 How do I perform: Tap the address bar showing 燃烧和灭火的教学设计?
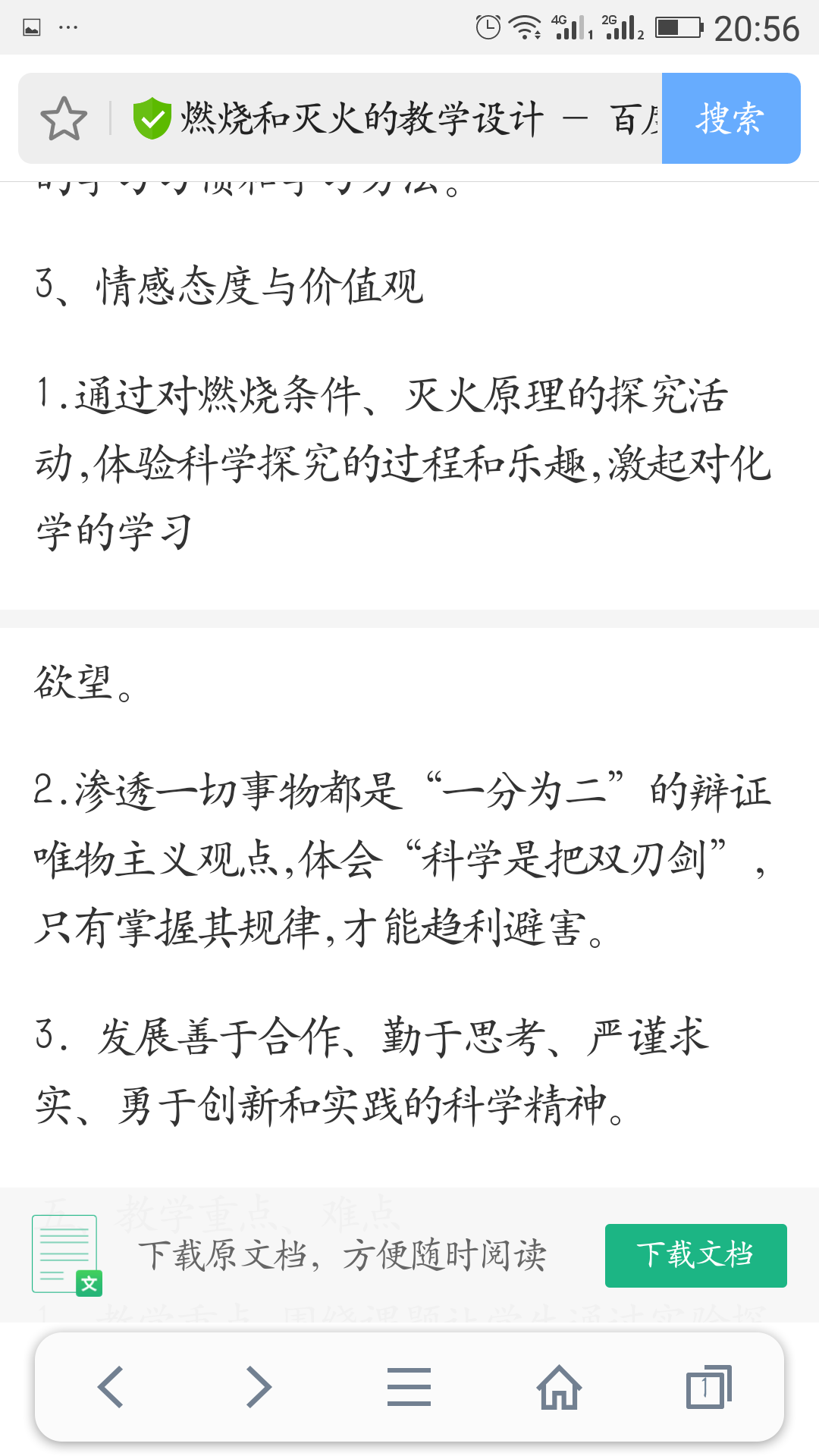coord(394,118)
